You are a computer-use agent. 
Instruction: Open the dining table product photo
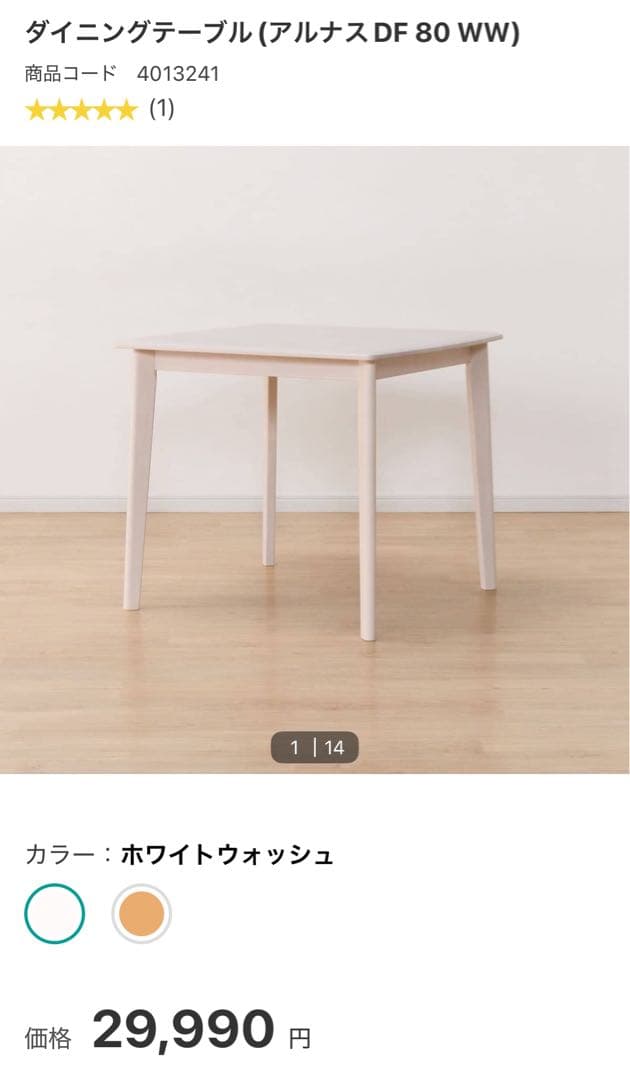[314, 460]
